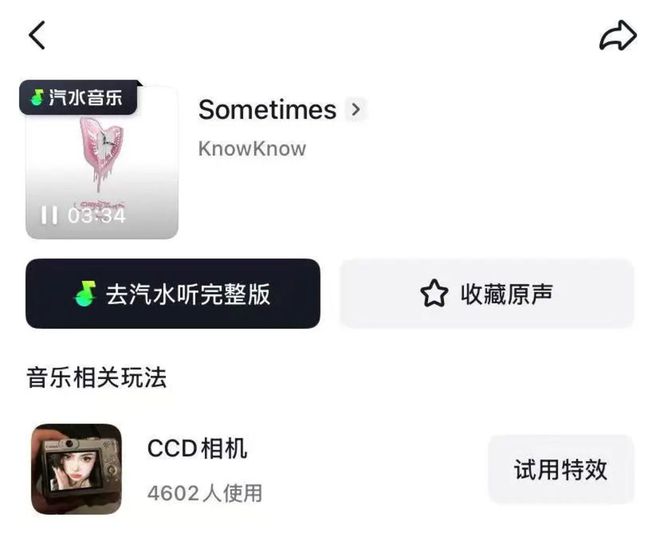660x545 pixels.
Task: Open Sometimes song details chevron
Action: (355, 110)
